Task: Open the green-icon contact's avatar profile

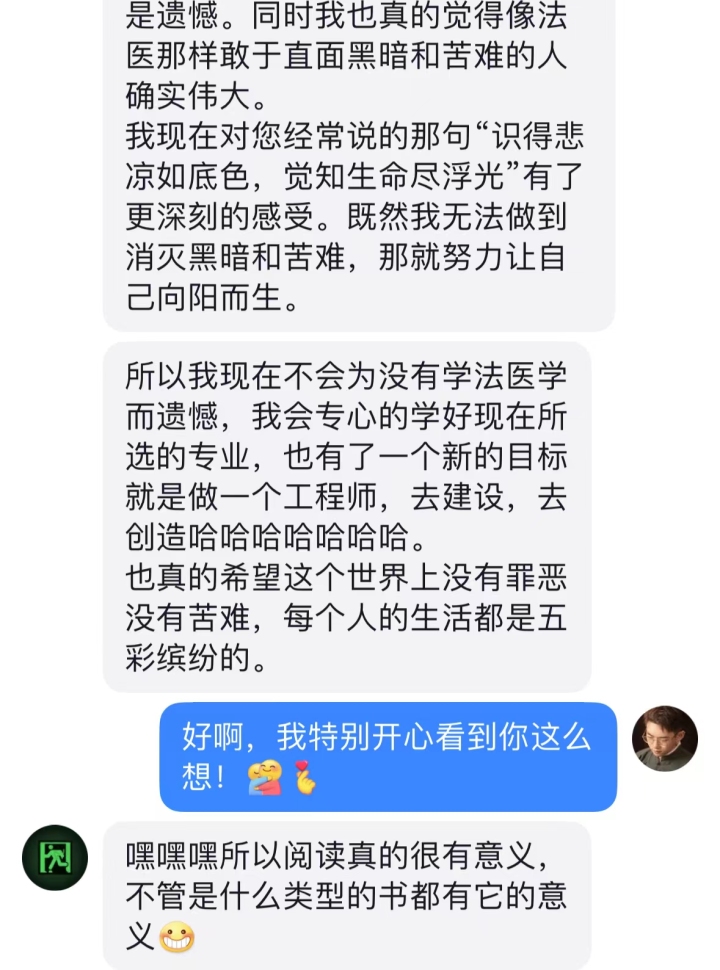Action: point(55,857)
